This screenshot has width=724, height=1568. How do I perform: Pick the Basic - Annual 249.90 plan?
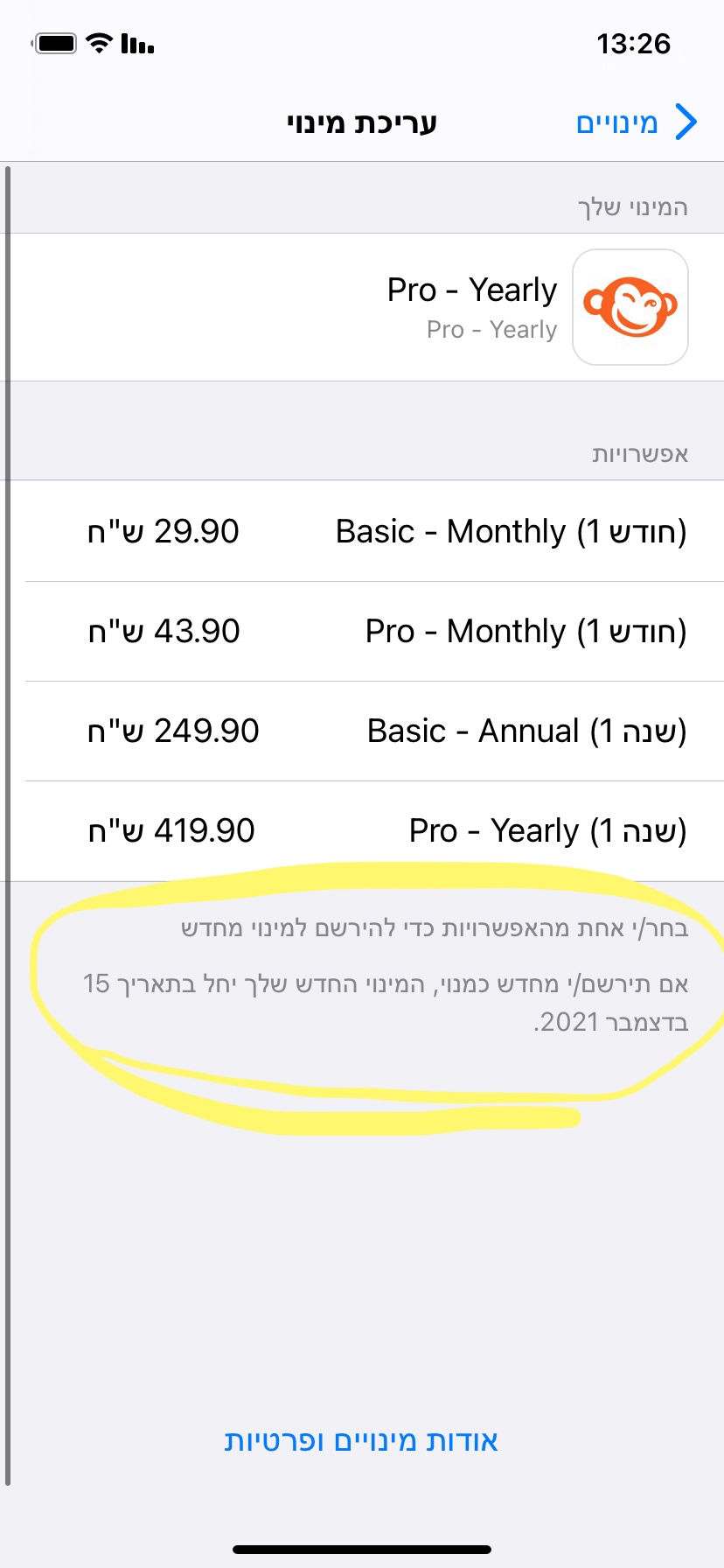[x=385, y=731]
